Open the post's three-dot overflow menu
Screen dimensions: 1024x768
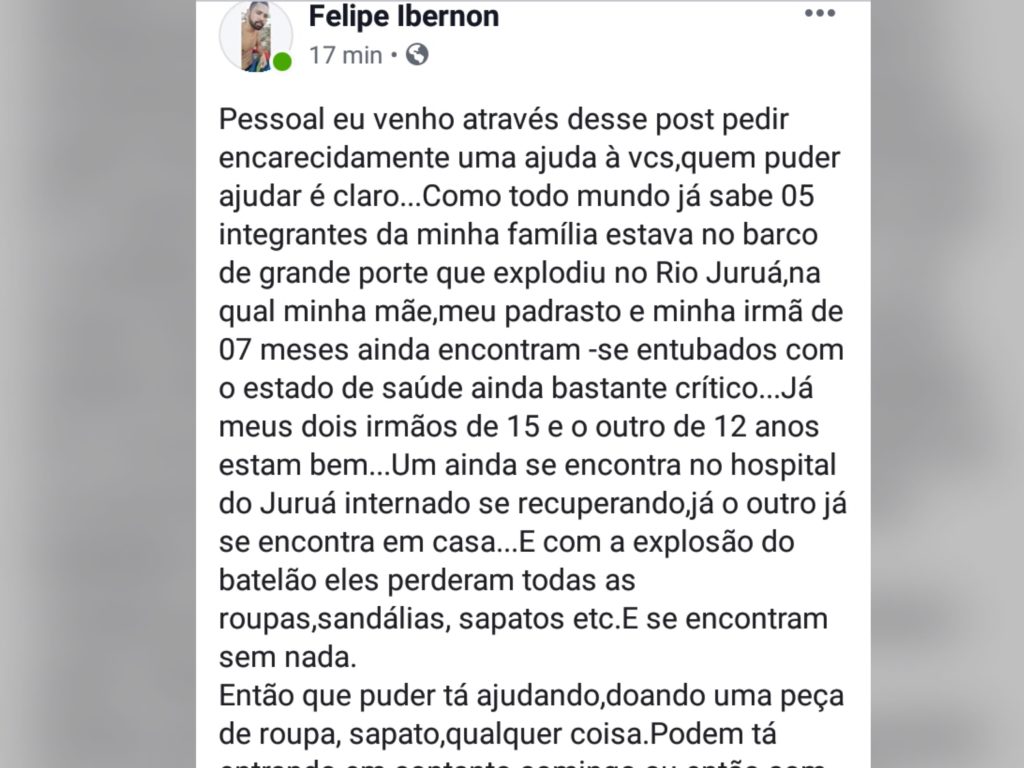tap(820, 14)
